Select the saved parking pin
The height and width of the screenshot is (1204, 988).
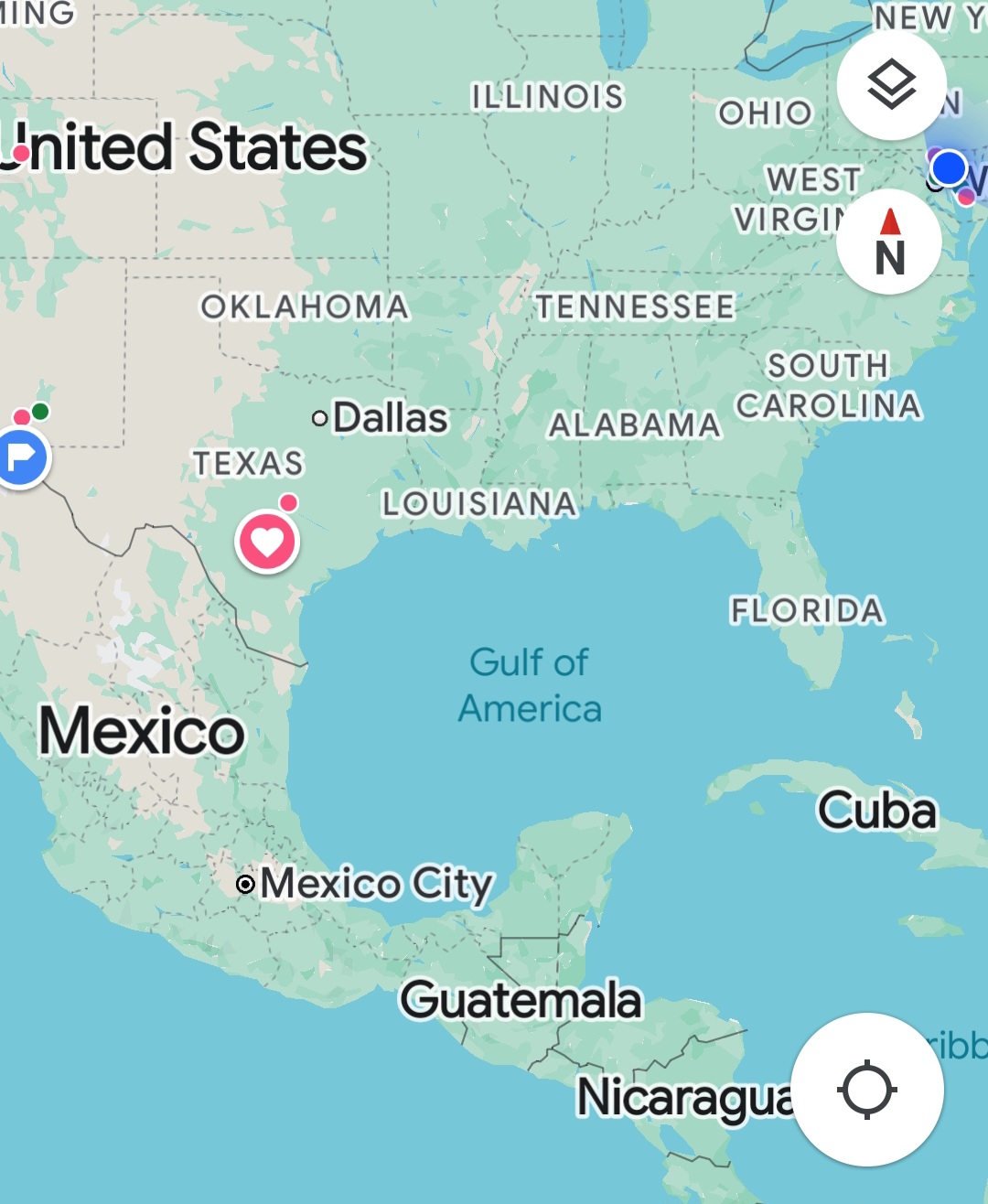pyautogui.click(x=22, y=457)
